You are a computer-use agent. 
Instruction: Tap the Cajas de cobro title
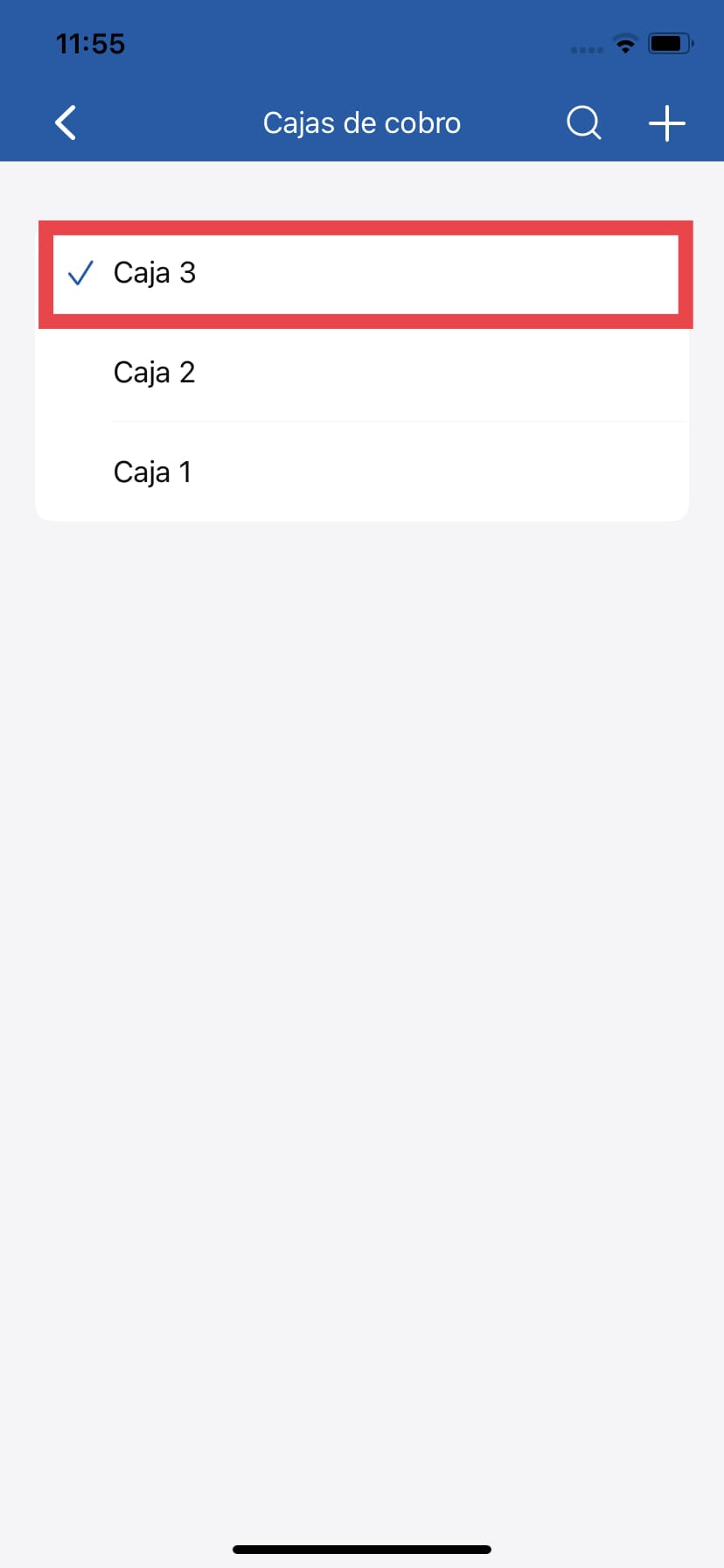click(362, 122)
